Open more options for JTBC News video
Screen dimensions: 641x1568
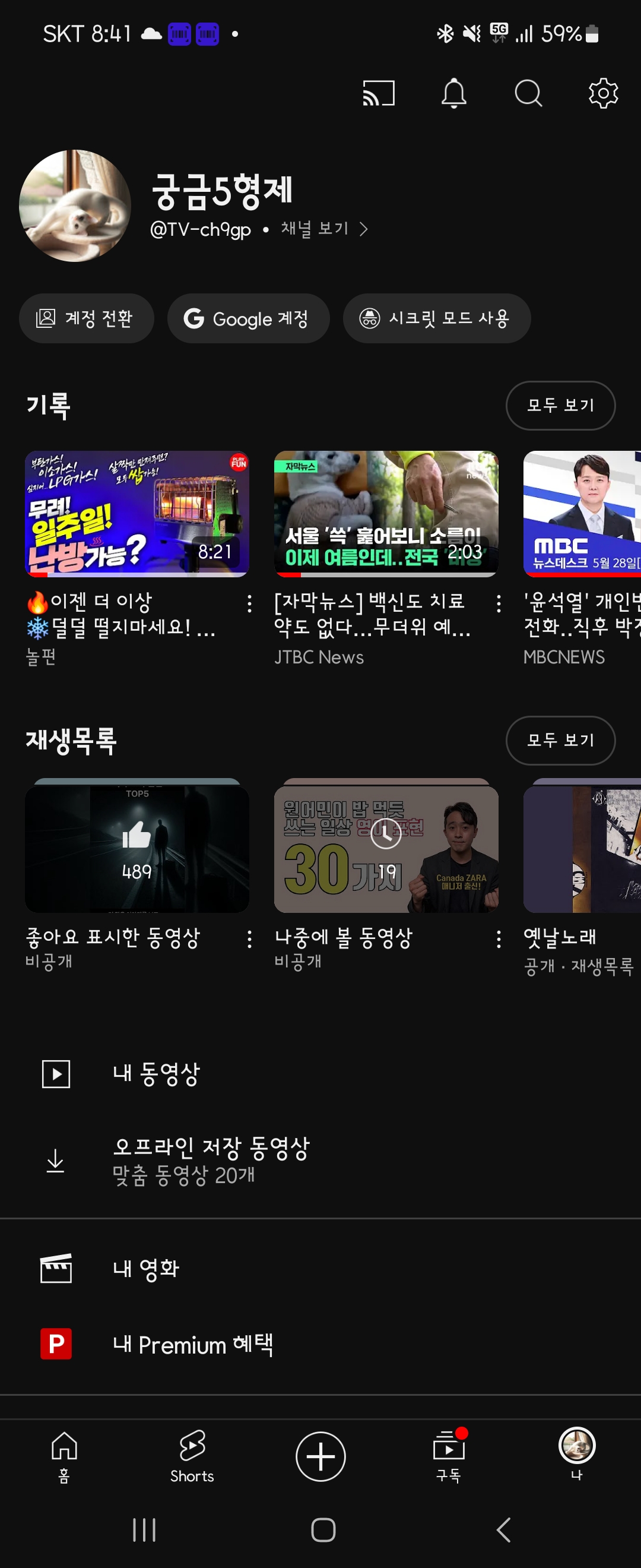click(x=499, y=603)
